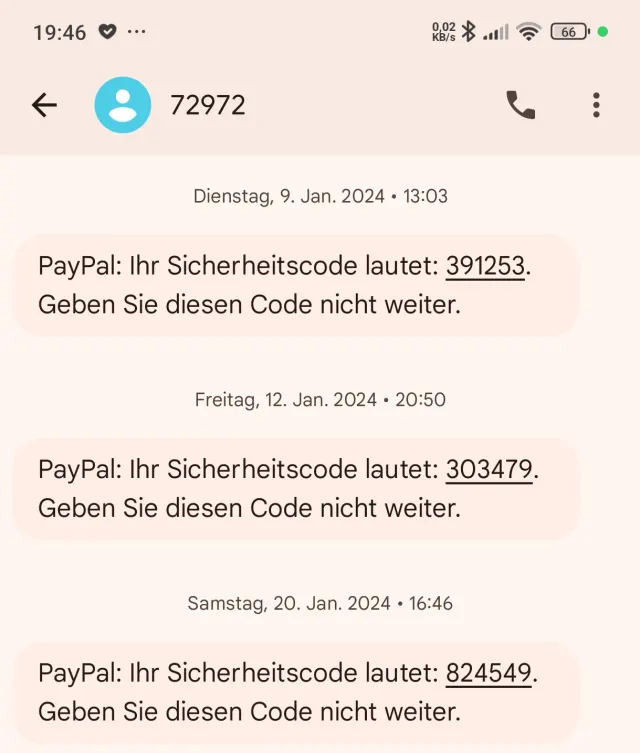Screen dimensions: 640x753
Task: Go back to the conversation list
Action: point(44,105)
